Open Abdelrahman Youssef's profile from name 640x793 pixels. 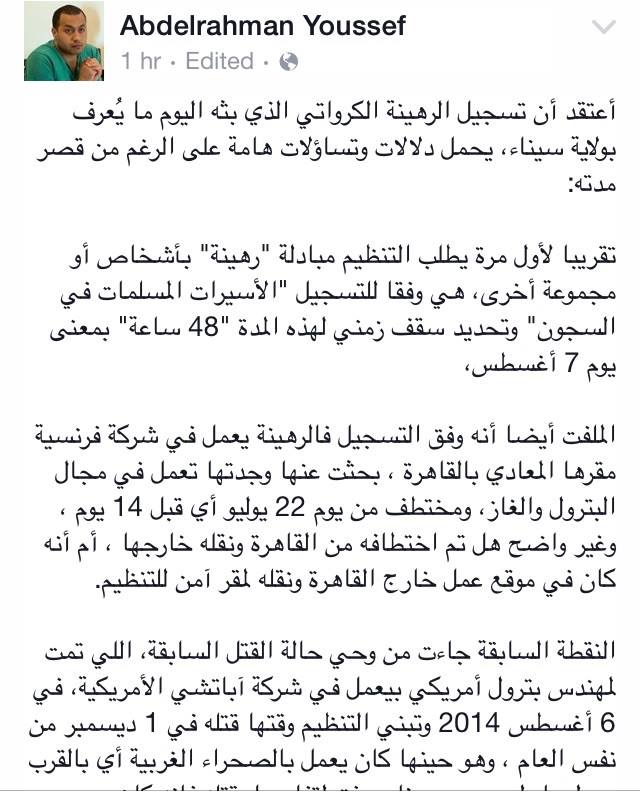click(x=263, y=26)
